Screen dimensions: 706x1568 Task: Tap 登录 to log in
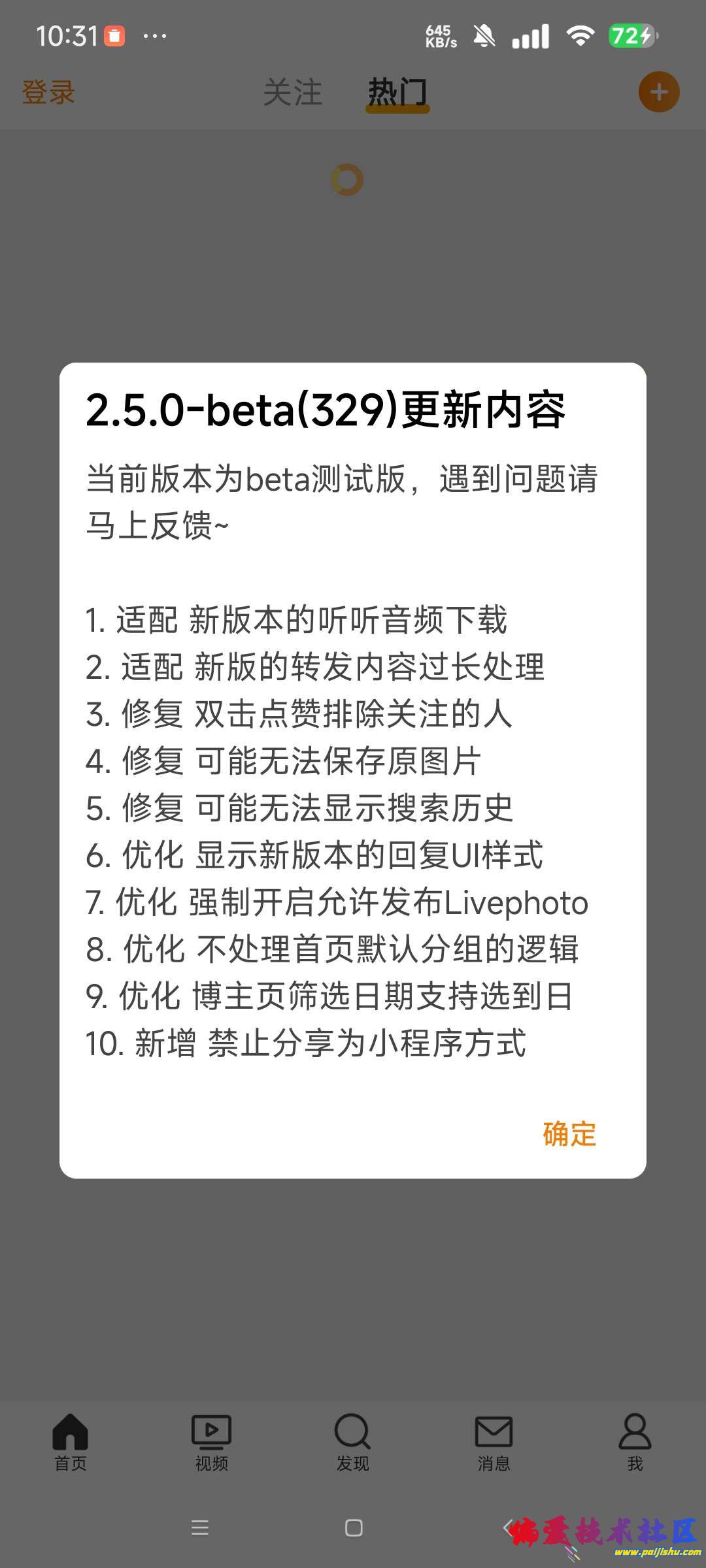[48, 92]
